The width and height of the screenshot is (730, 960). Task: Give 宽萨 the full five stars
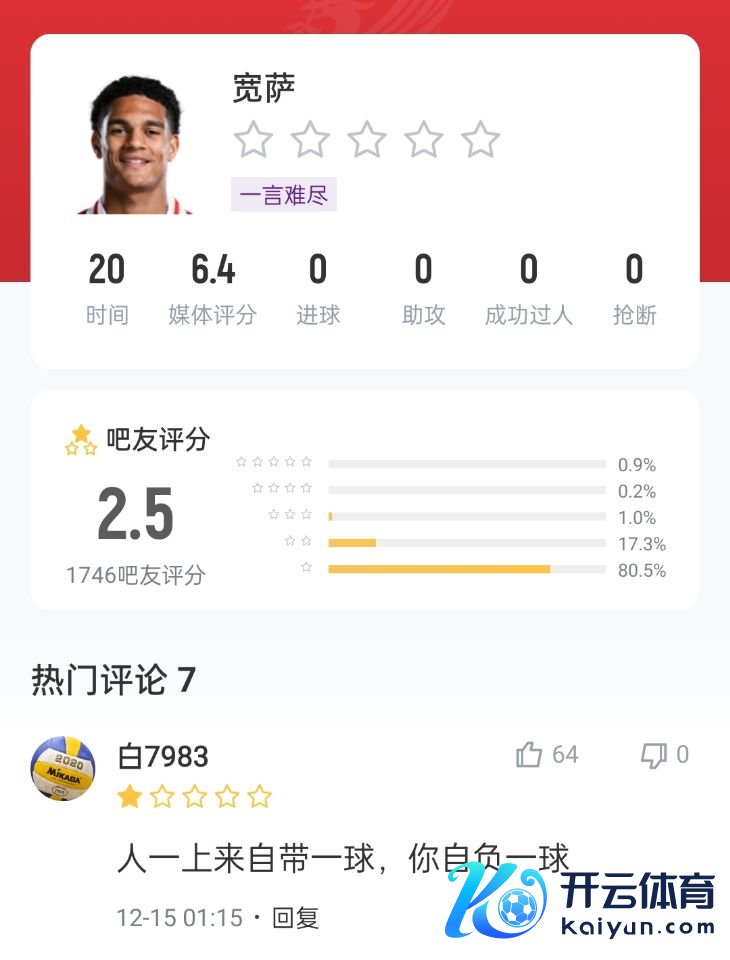coord(480,140)
